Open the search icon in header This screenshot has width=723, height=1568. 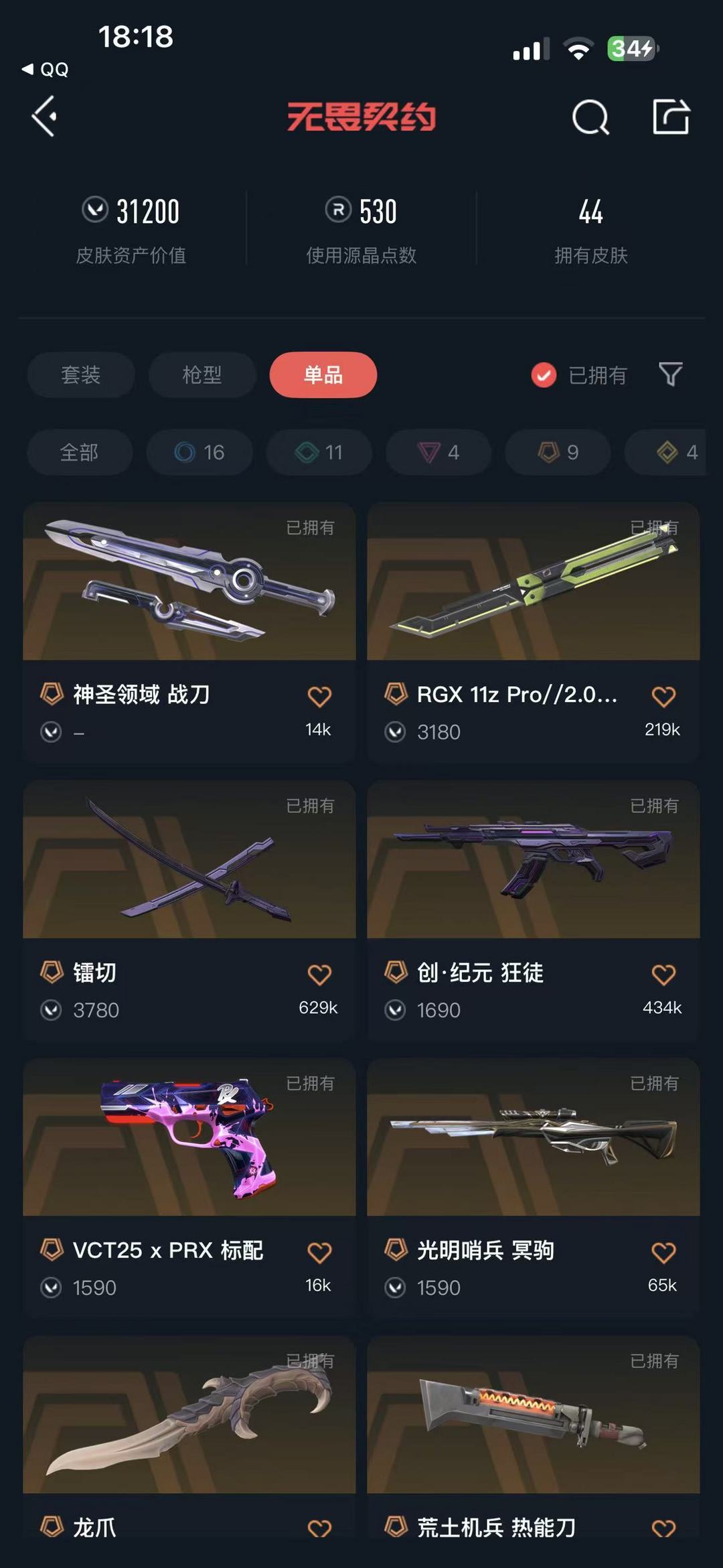[x=590, y=117]
